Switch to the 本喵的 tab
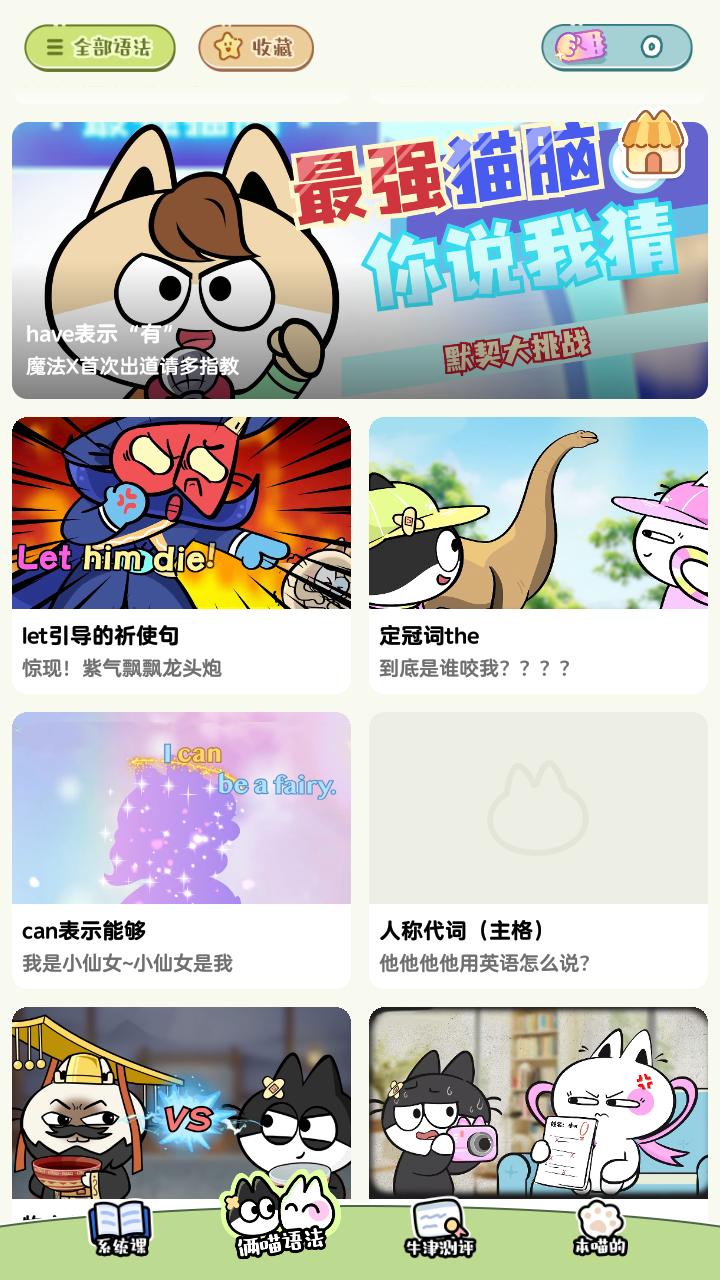 (600, 1230)
